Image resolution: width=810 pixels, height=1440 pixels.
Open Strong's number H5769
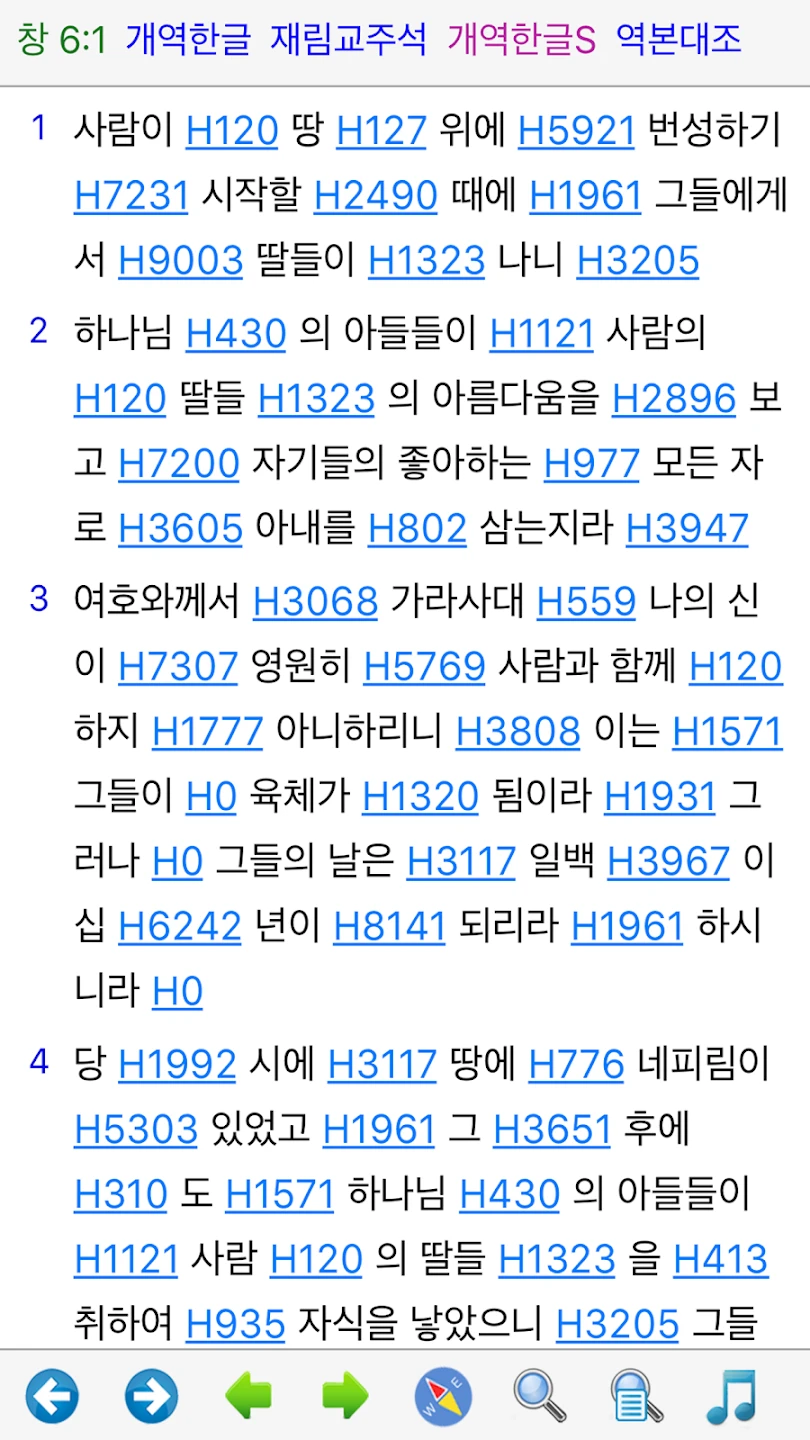click(424, 667)
